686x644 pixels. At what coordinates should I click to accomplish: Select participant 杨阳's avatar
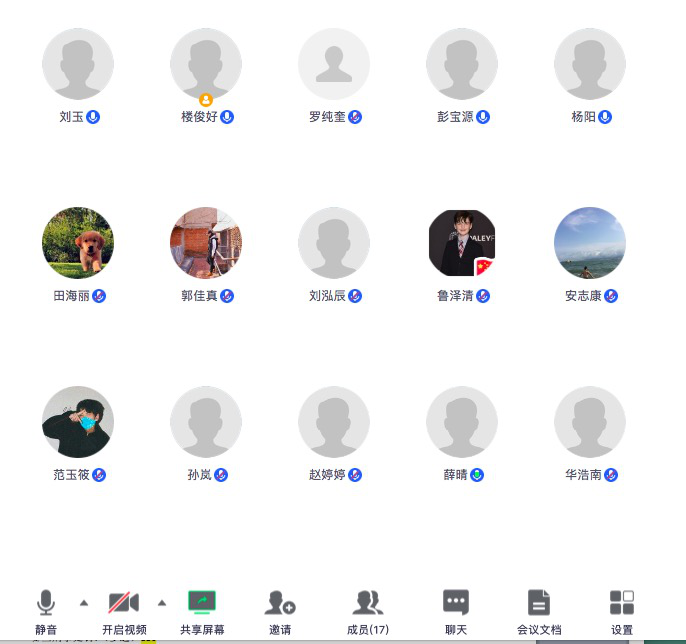coord(590,64)
